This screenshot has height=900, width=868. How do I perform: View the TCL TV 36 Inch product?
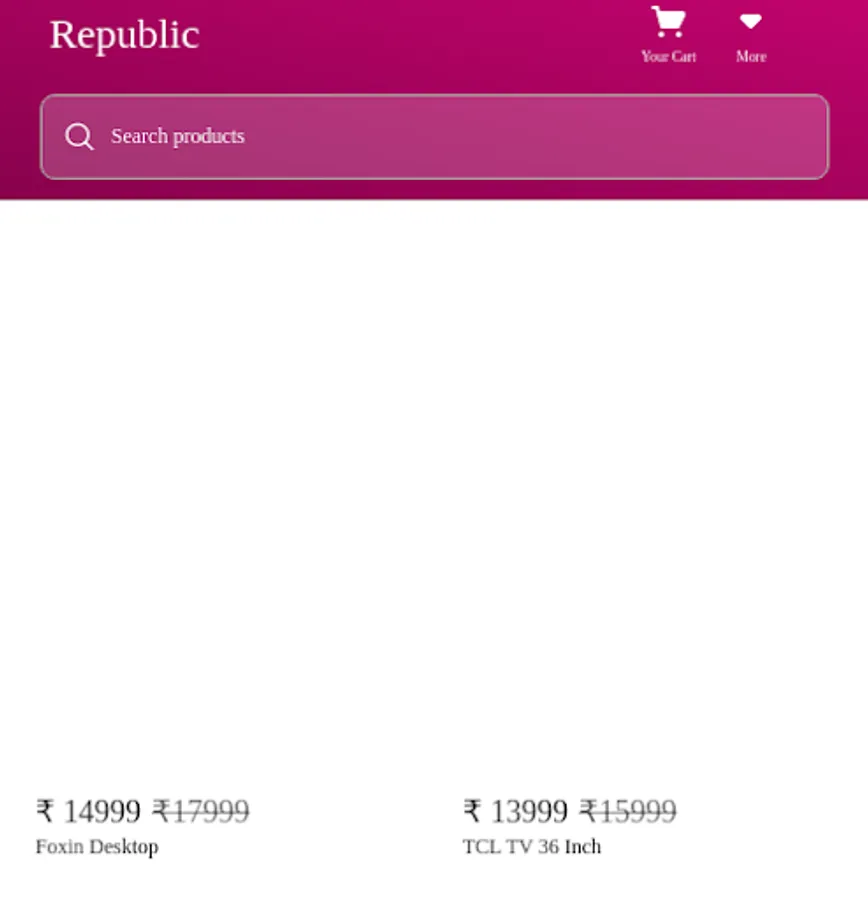click(530, 846)
